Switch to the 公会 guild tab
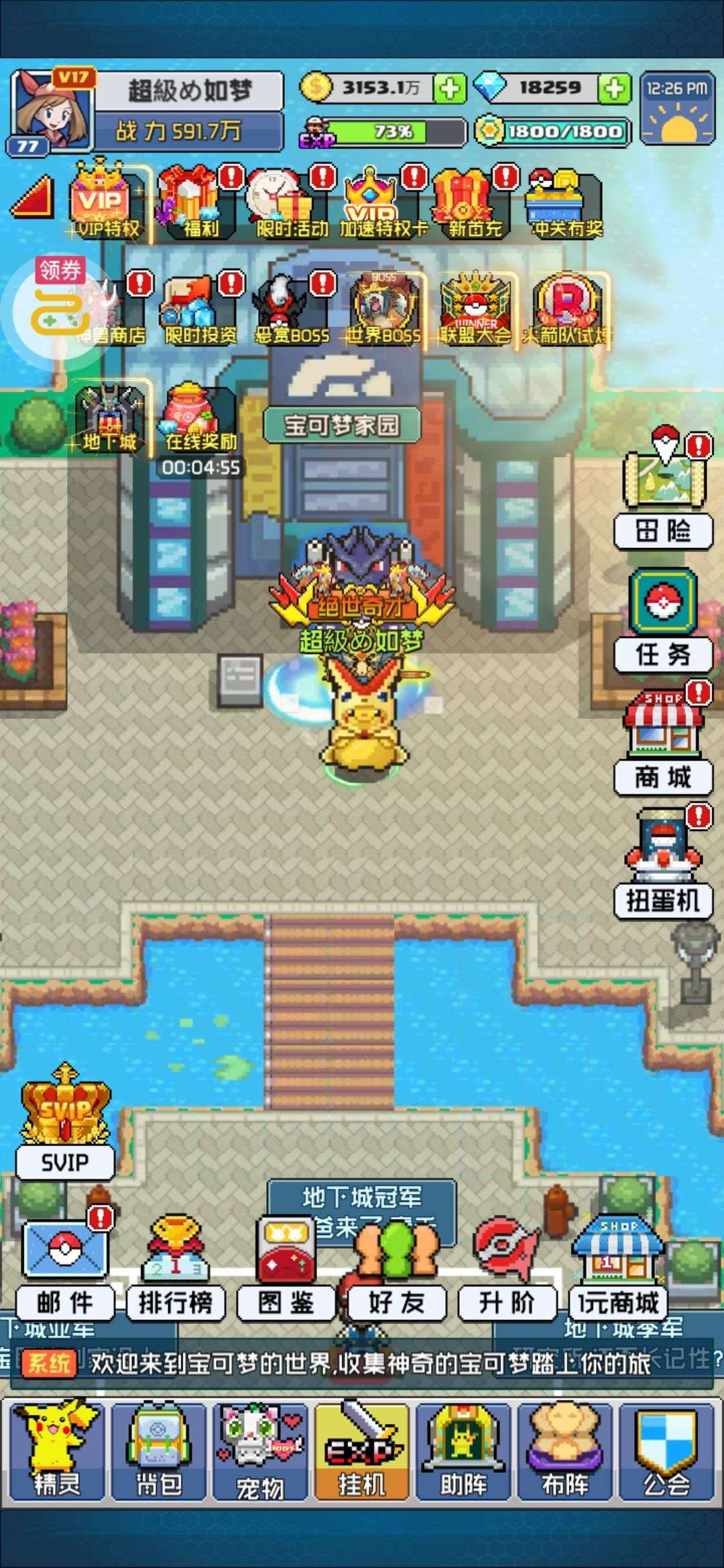The image size is (724, 1568). click(666, 1451)
